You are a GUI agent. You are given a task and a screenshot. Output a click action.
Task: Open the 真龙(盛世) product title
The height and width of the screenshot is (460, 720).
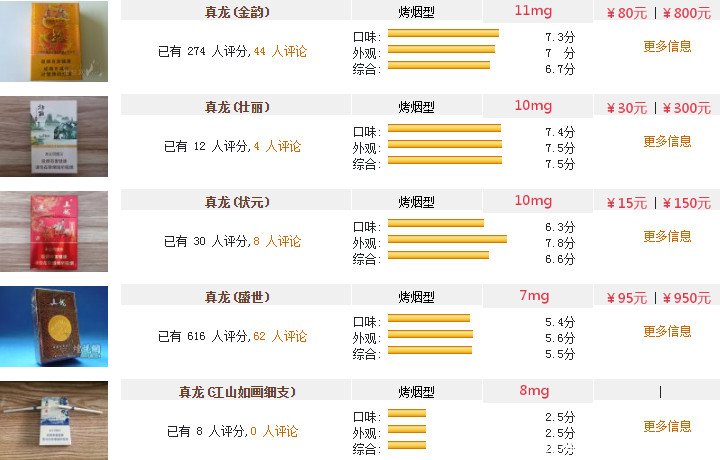click(237, 297)
